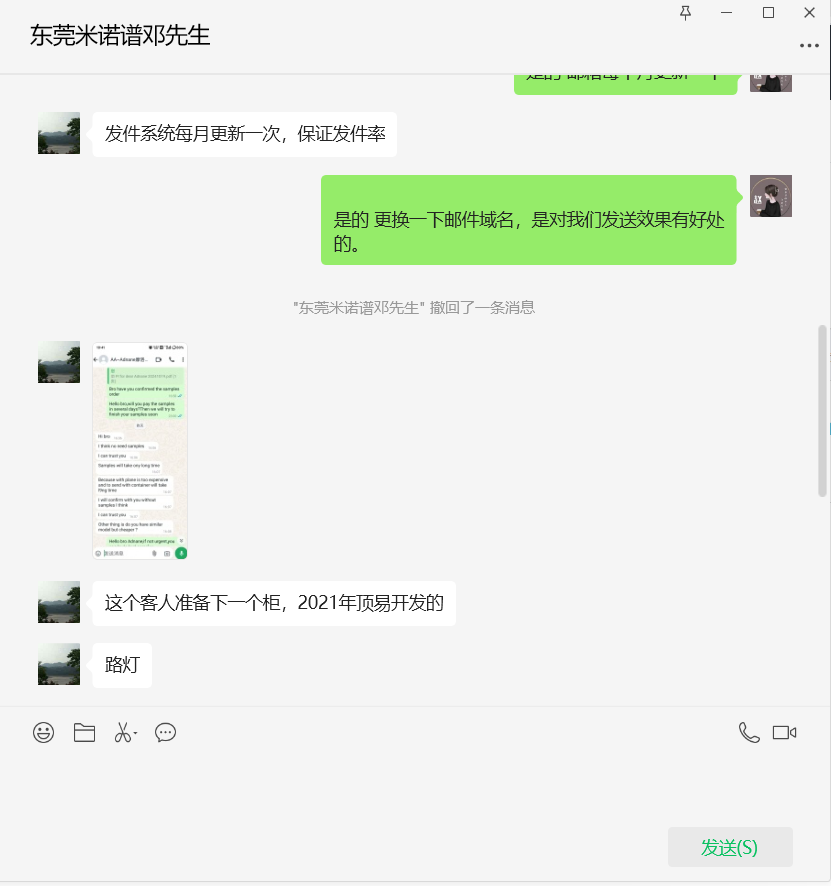Maximize the chat window
831x886 pixels.
click(768, 13)
